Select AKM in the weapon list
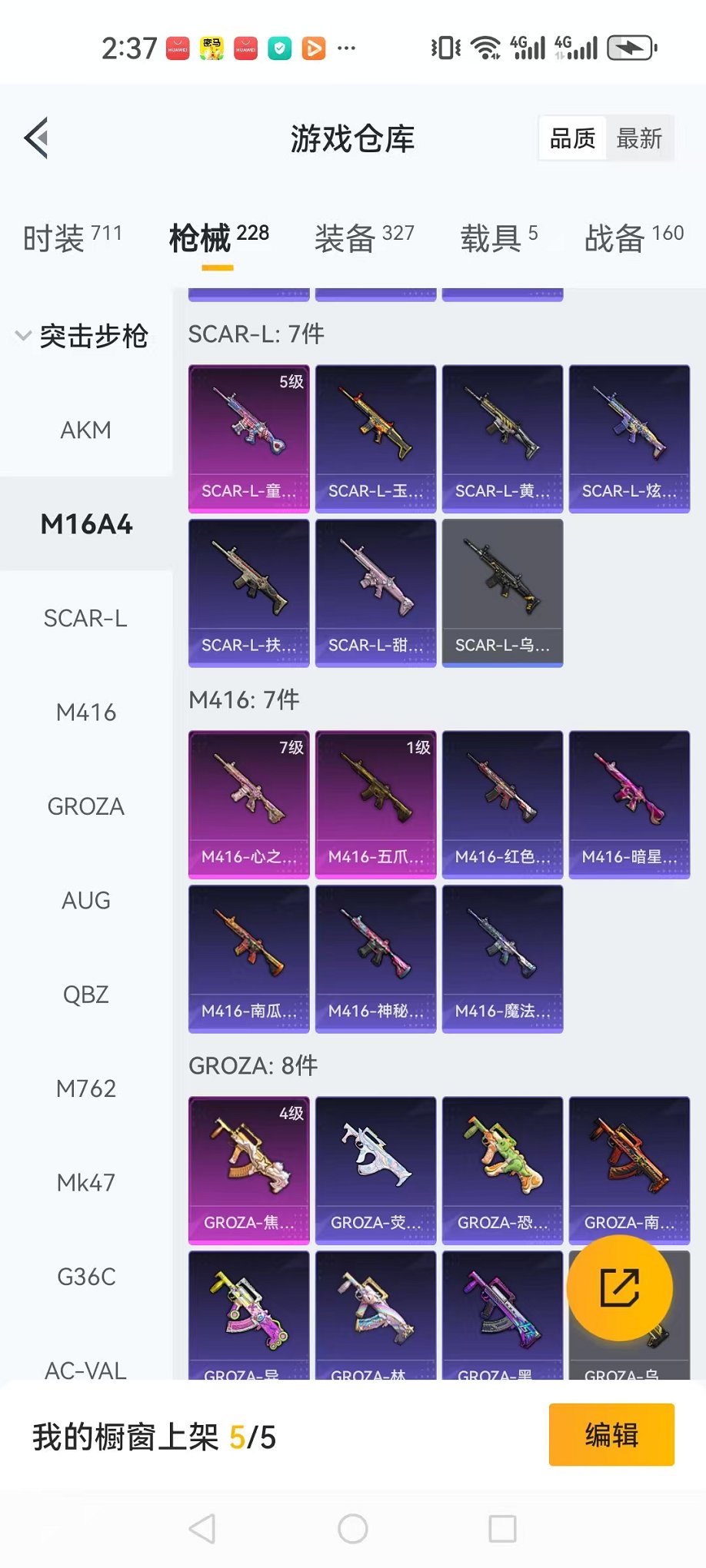This screenshot has height=1568, width=706. pos(85,430)
